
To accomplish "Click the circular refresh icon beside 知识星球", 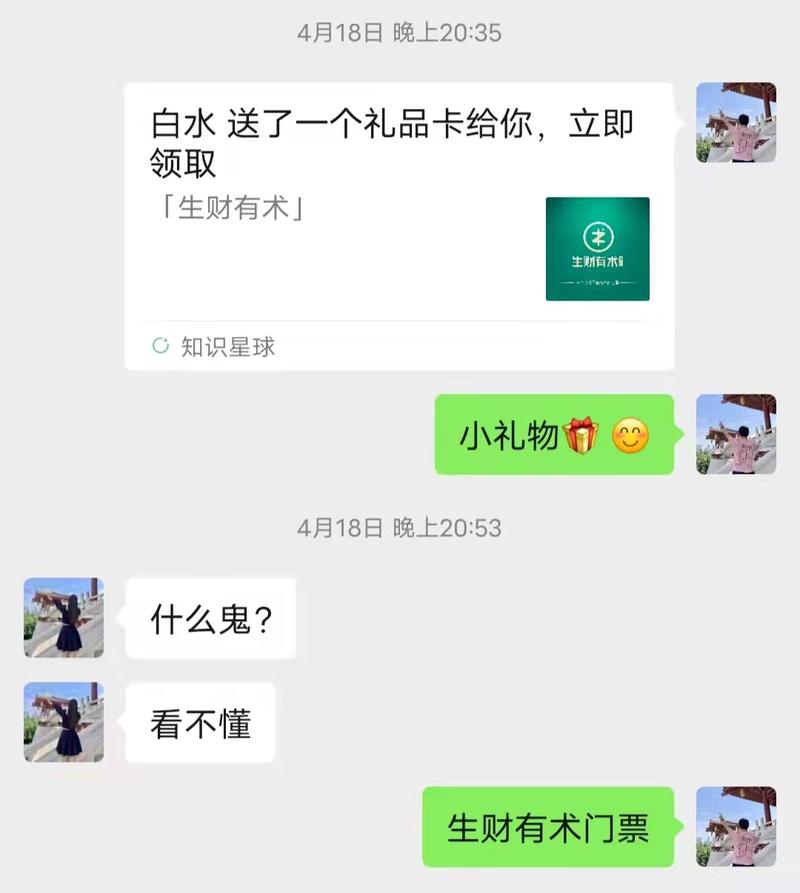I will point(160,347).
